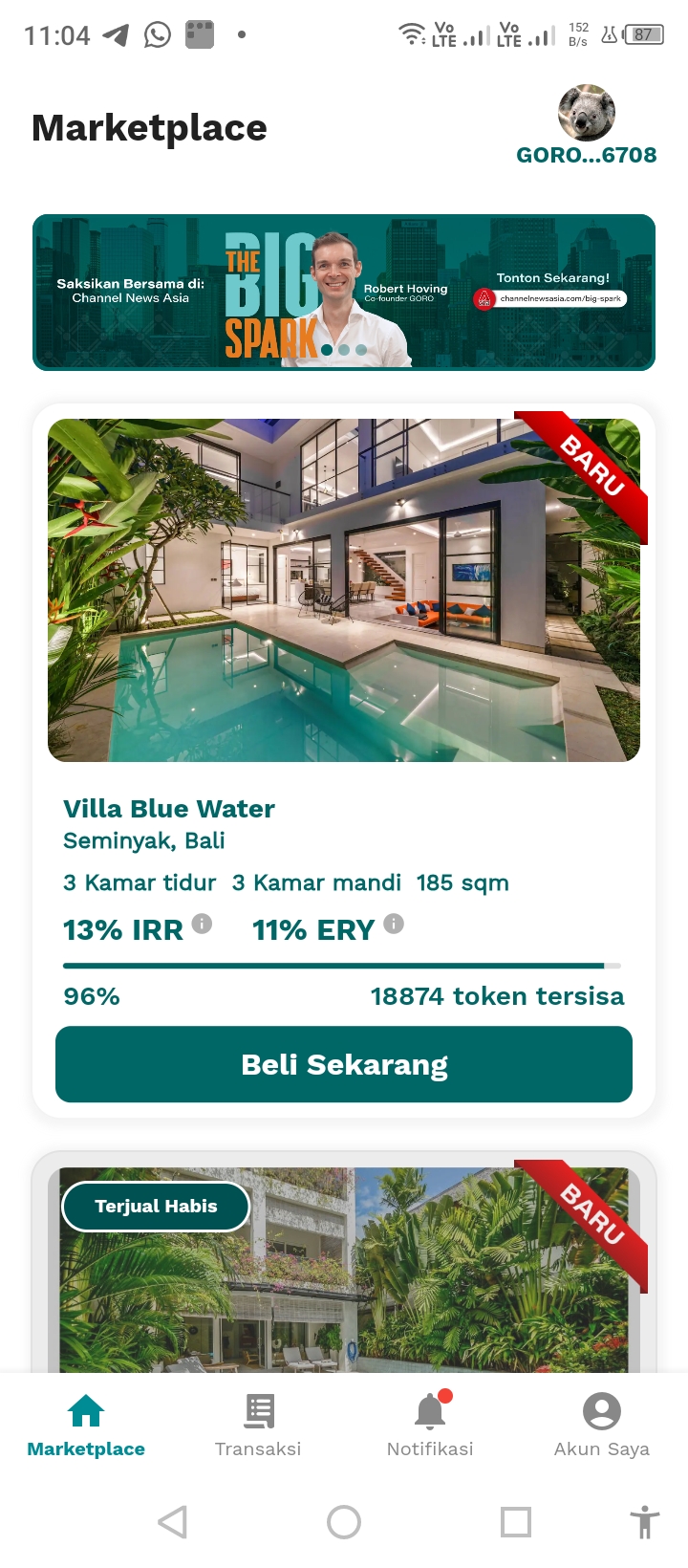Tap the system back button

[172, 1521]
